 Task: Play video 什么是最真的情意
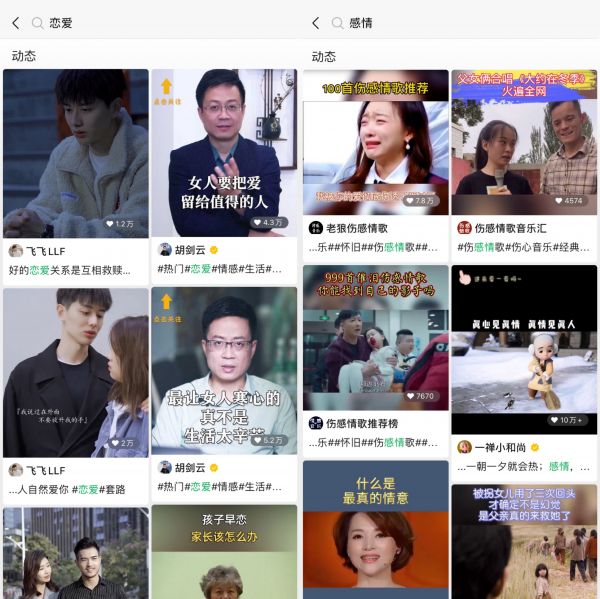376,530
